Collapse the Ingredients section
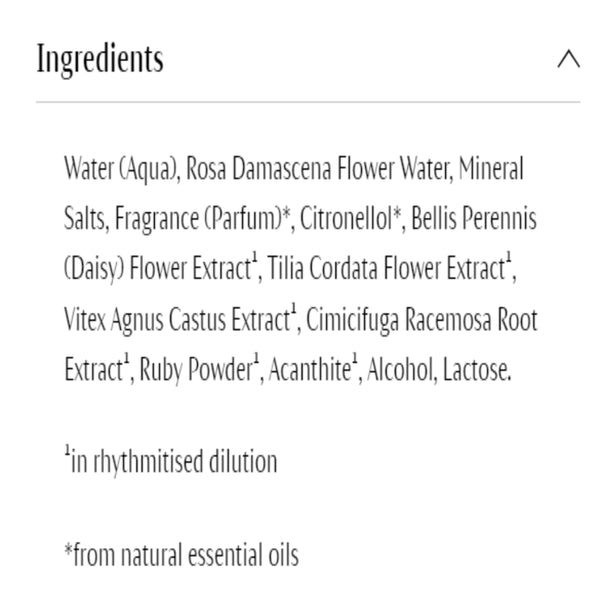The width and height of the screenshot is (600, 600). coord(567,59)
